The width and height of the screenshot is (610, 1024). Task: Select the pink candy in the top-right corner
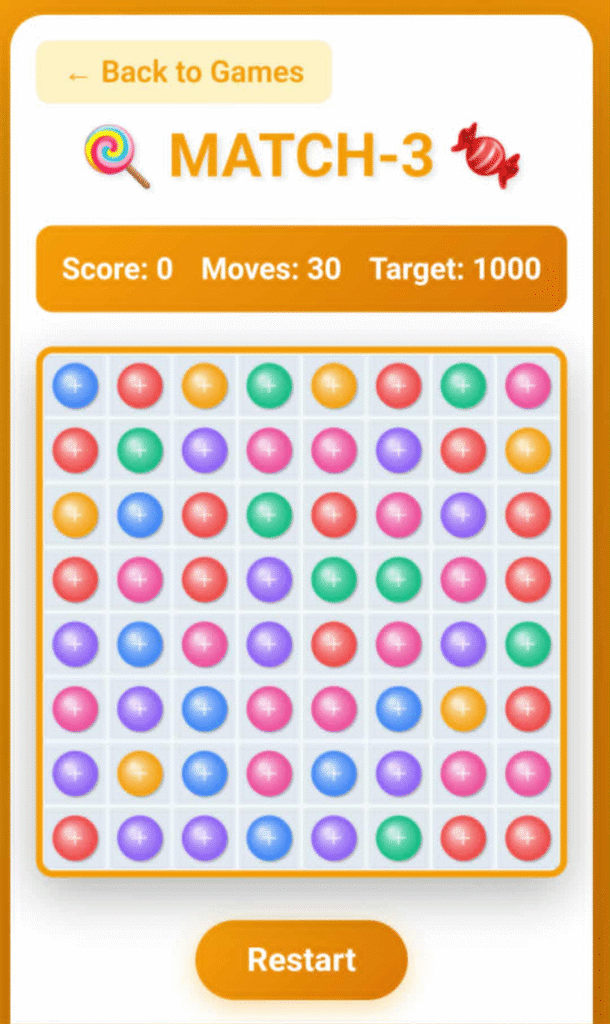click(x=528, y=385)
